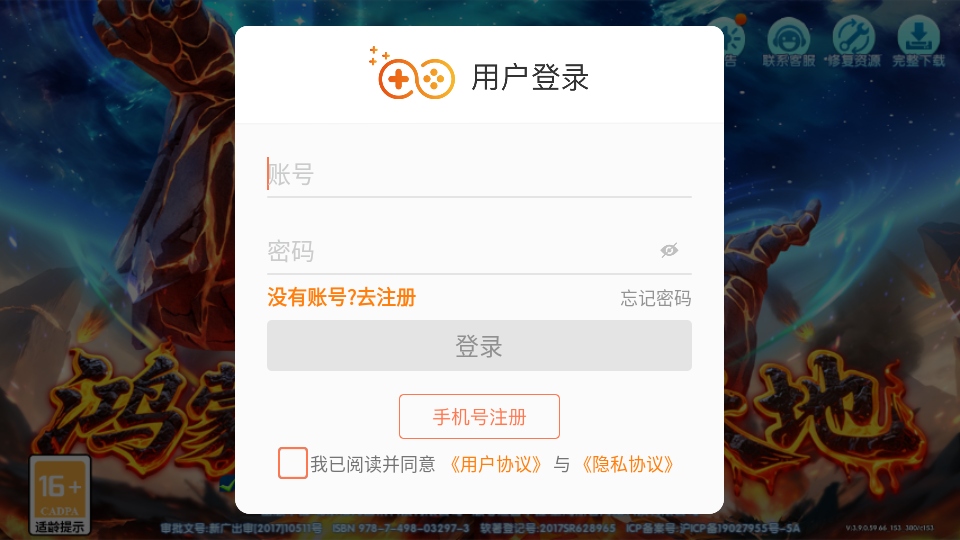This screenshot has width=960, height=540.
Task: Tap the 账号 account input field
Action: (478, 175)
